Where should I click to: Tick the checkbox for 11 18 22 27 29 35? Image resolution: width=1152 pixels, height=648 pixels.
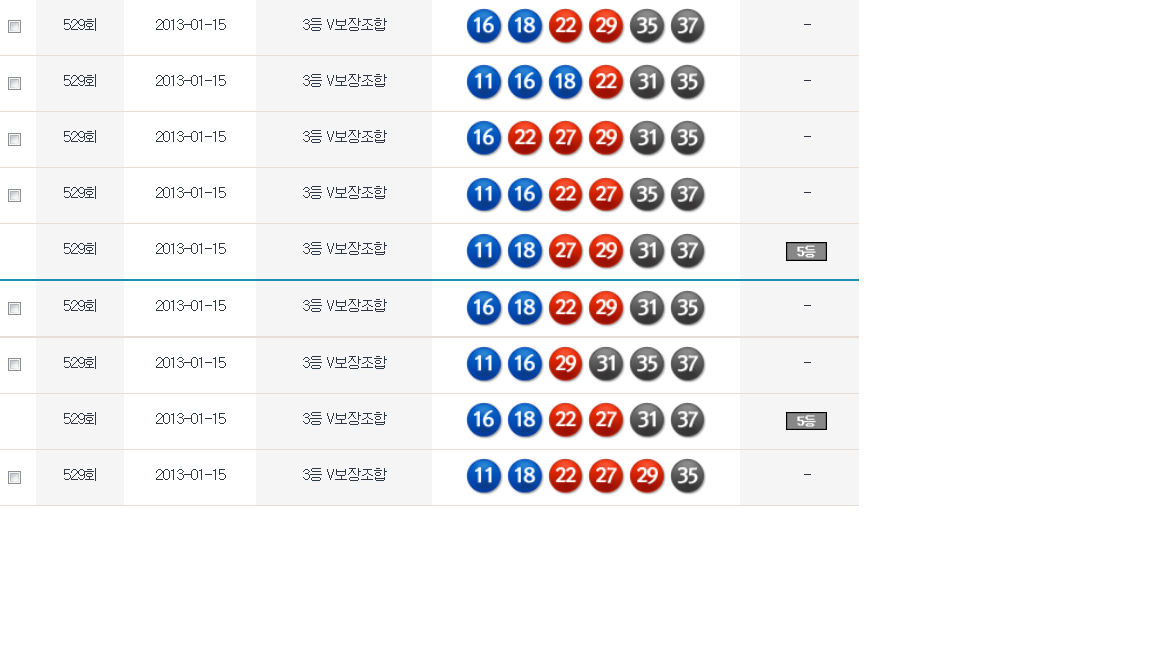tap(14, 477)
